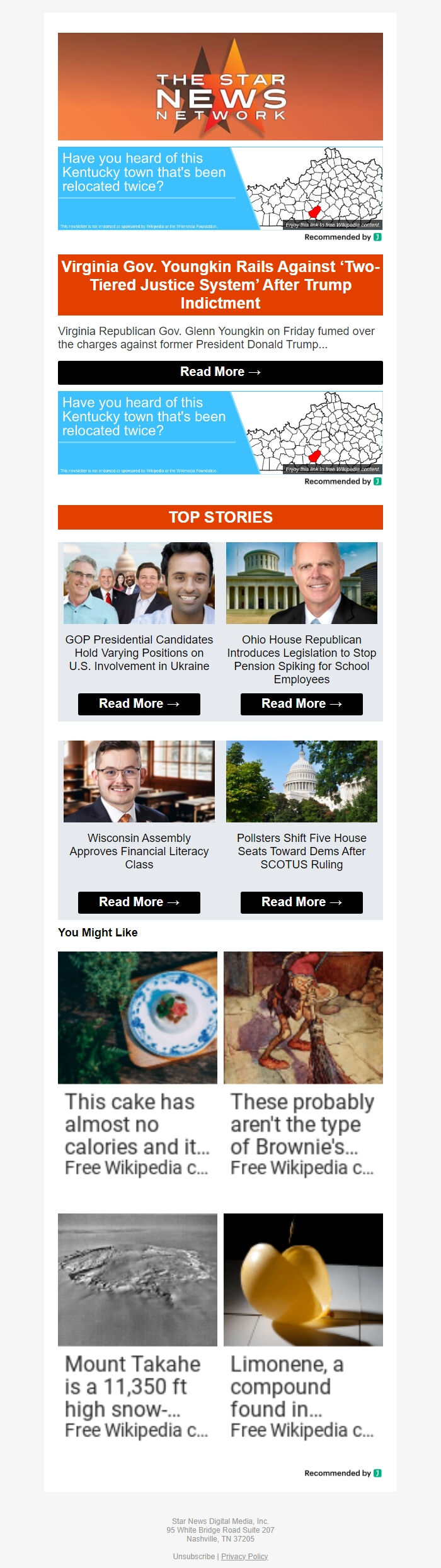
Task: View the Capitol photo for Pollsters story
Action: tap(301, 781)
